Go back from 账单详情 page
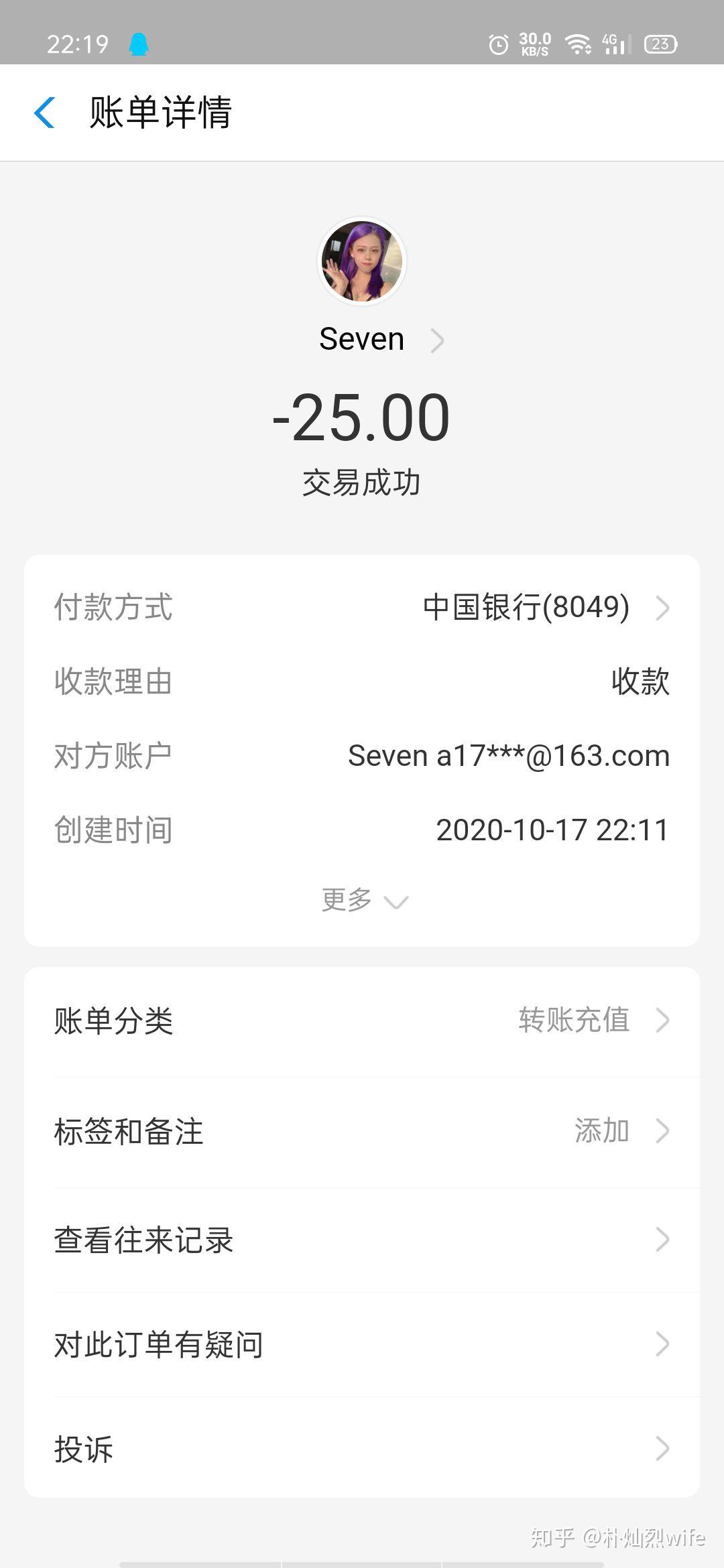 tap(44, 112)
